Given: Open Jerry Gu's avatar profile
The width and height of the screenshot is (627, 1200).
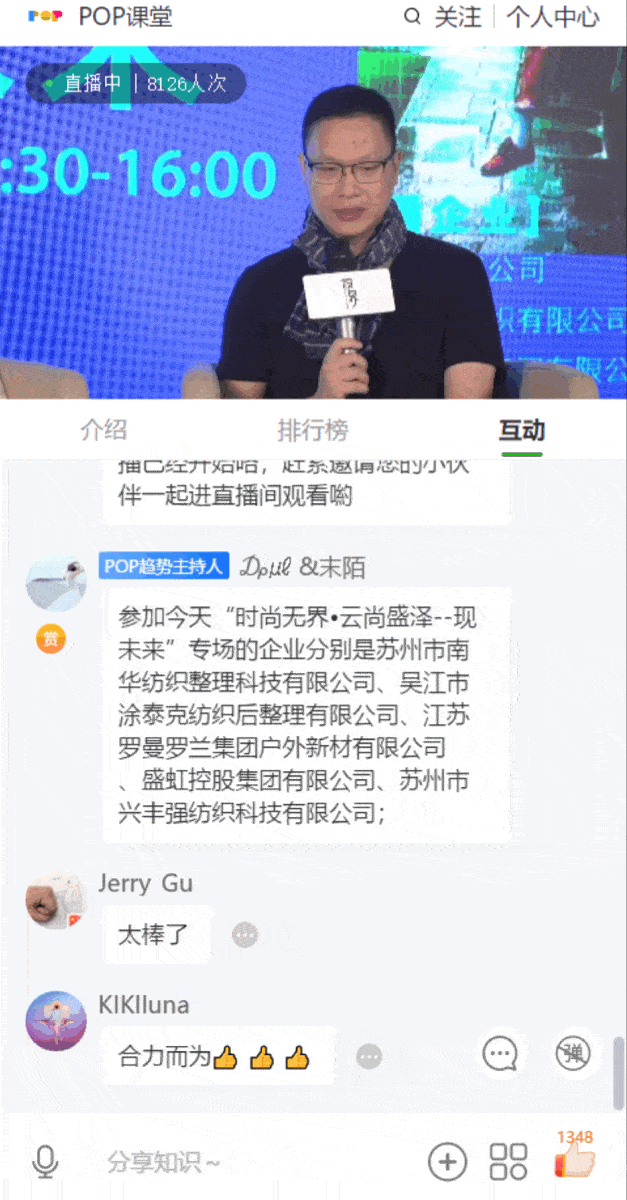Looking at the screenshot, I should [54, 902].
